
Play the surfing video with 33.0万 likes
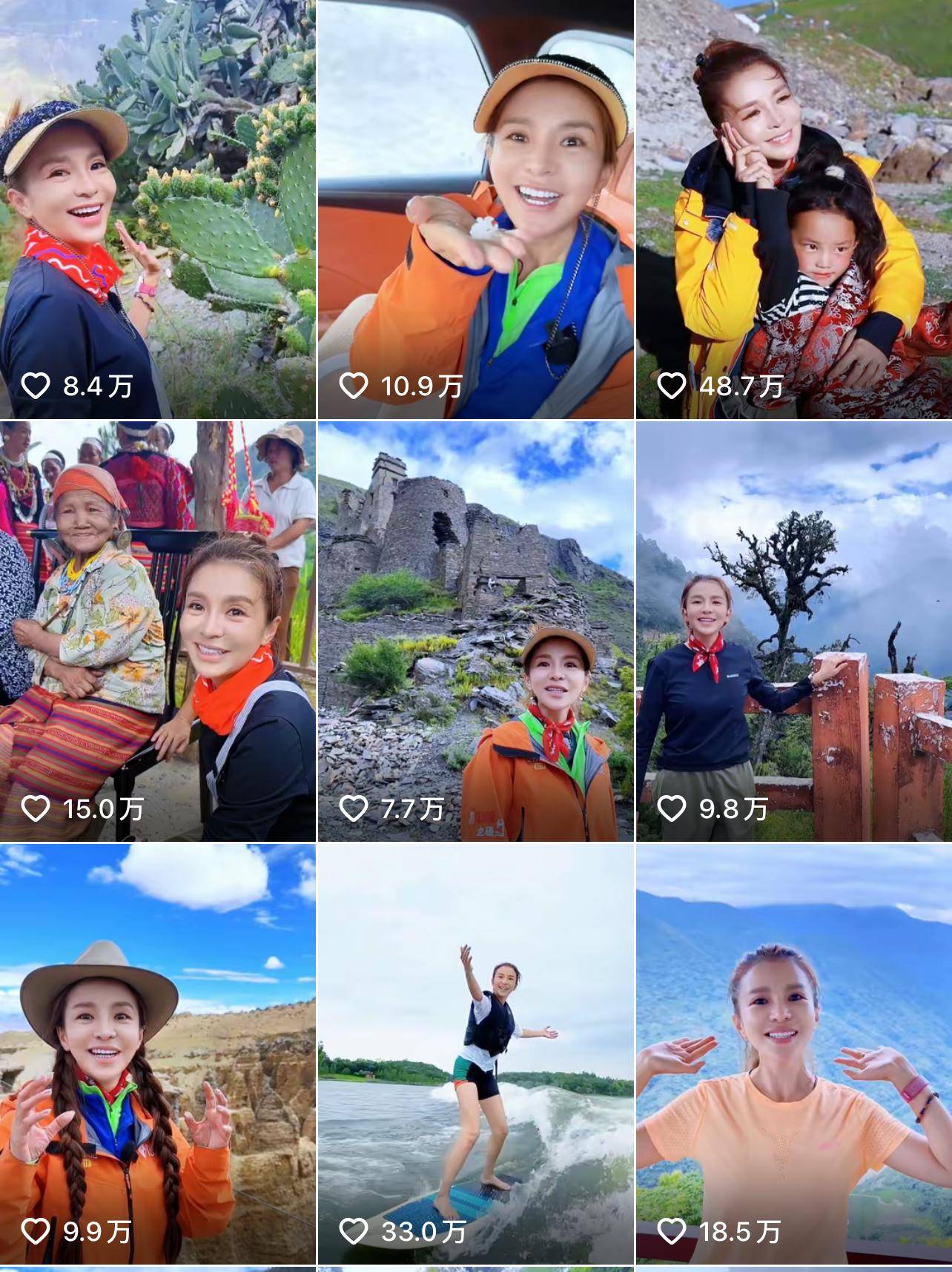[x=476, y=1053]
